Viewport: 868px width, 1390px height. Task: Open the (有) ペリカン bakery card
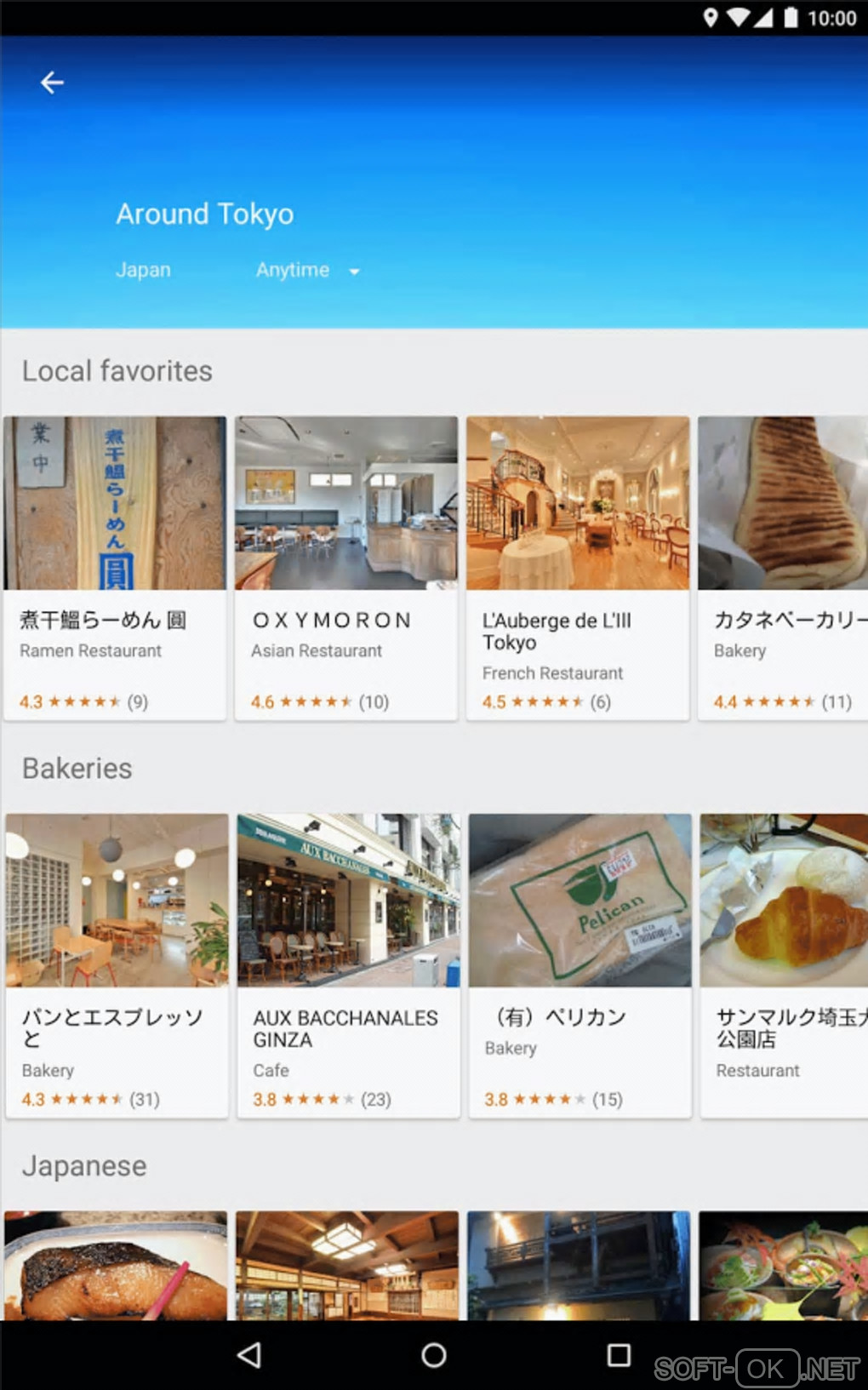click(580, 965)
